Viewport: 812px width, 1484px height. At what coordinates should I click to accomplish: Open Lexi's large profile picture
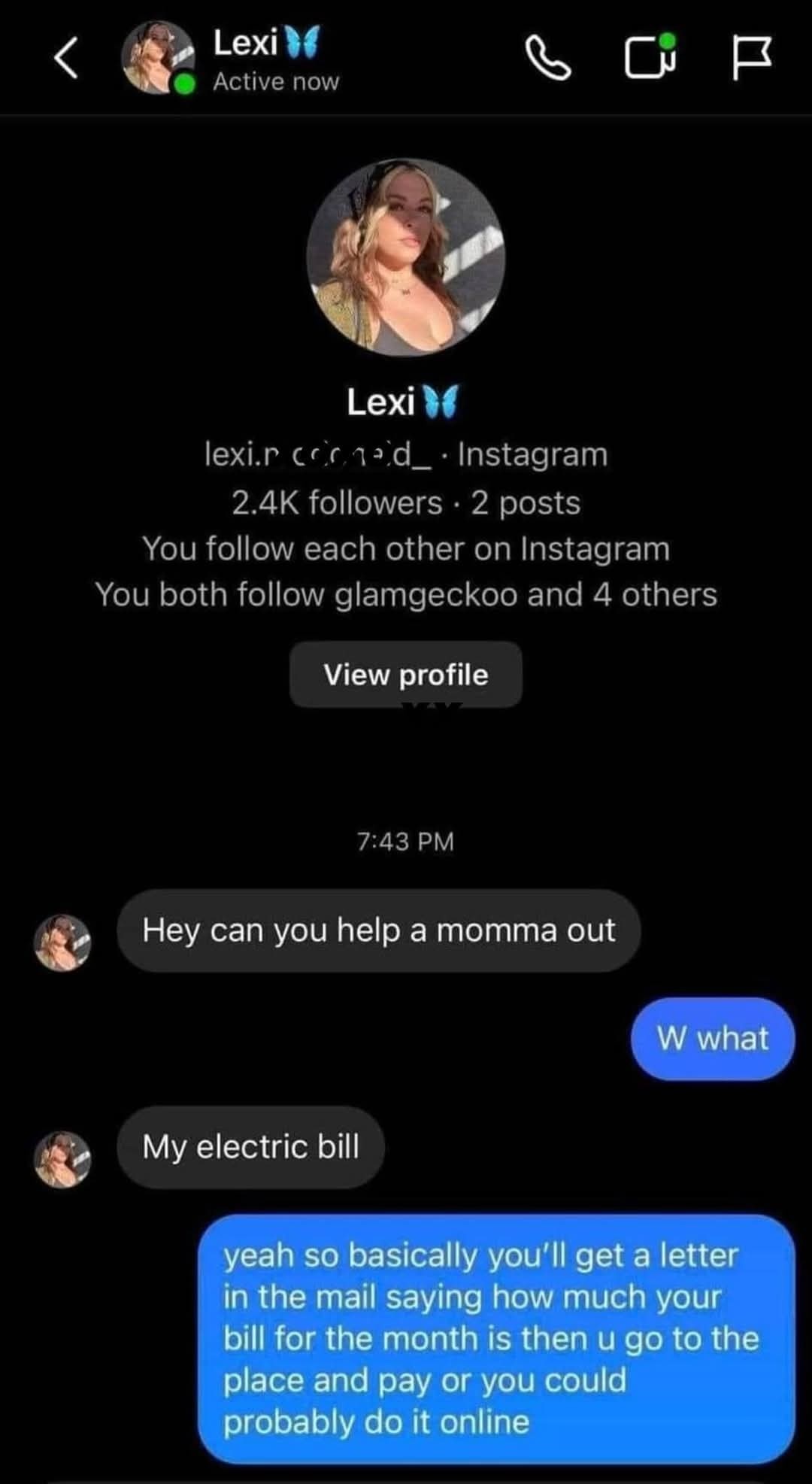pyautogui.click(x=406, y=257)
